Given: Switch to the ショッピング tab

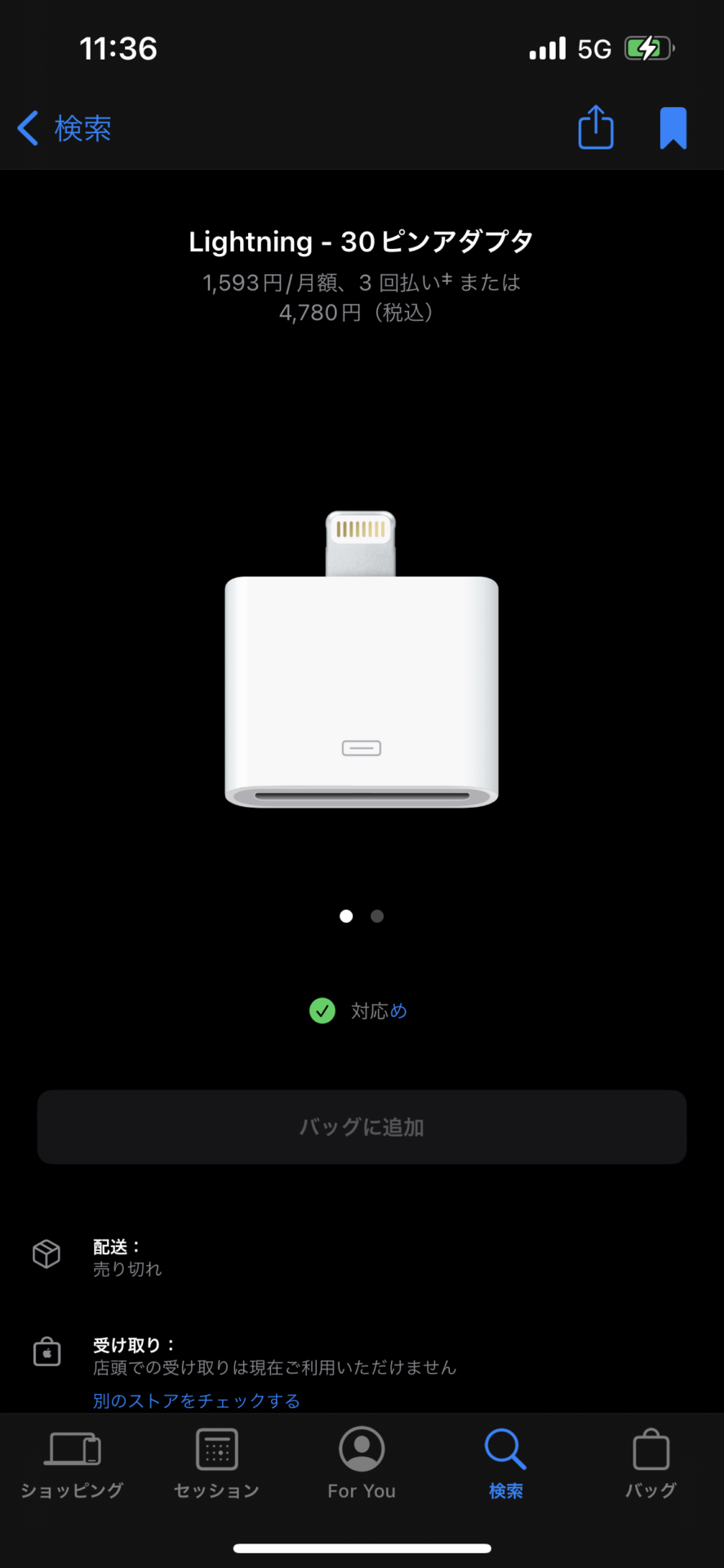Looking at the screenshot, I should pyautogui.click(x=72, y=1465).
